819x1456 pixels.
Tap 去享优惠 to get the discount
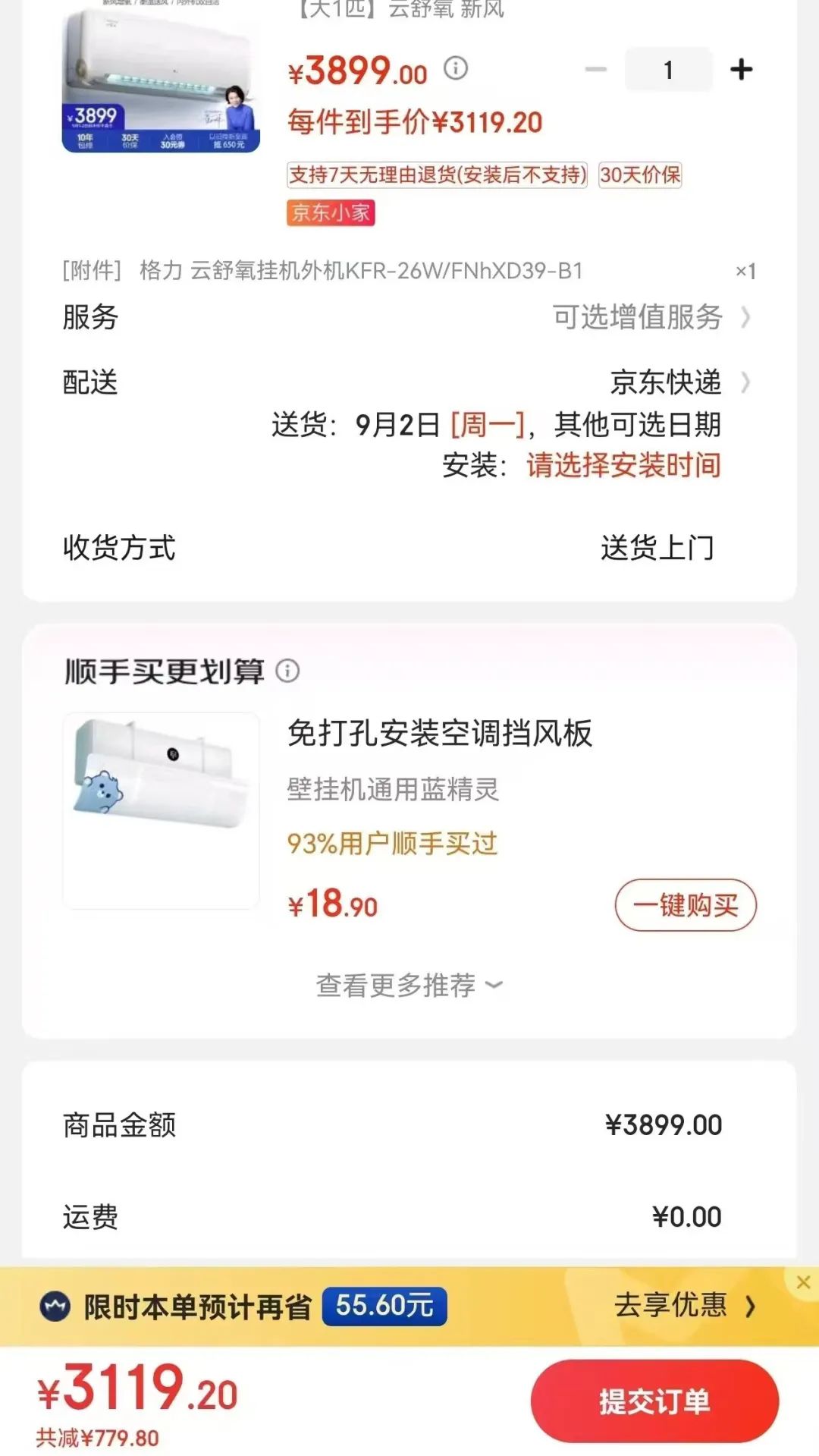pyautogui.click(x=683, y=1306)
